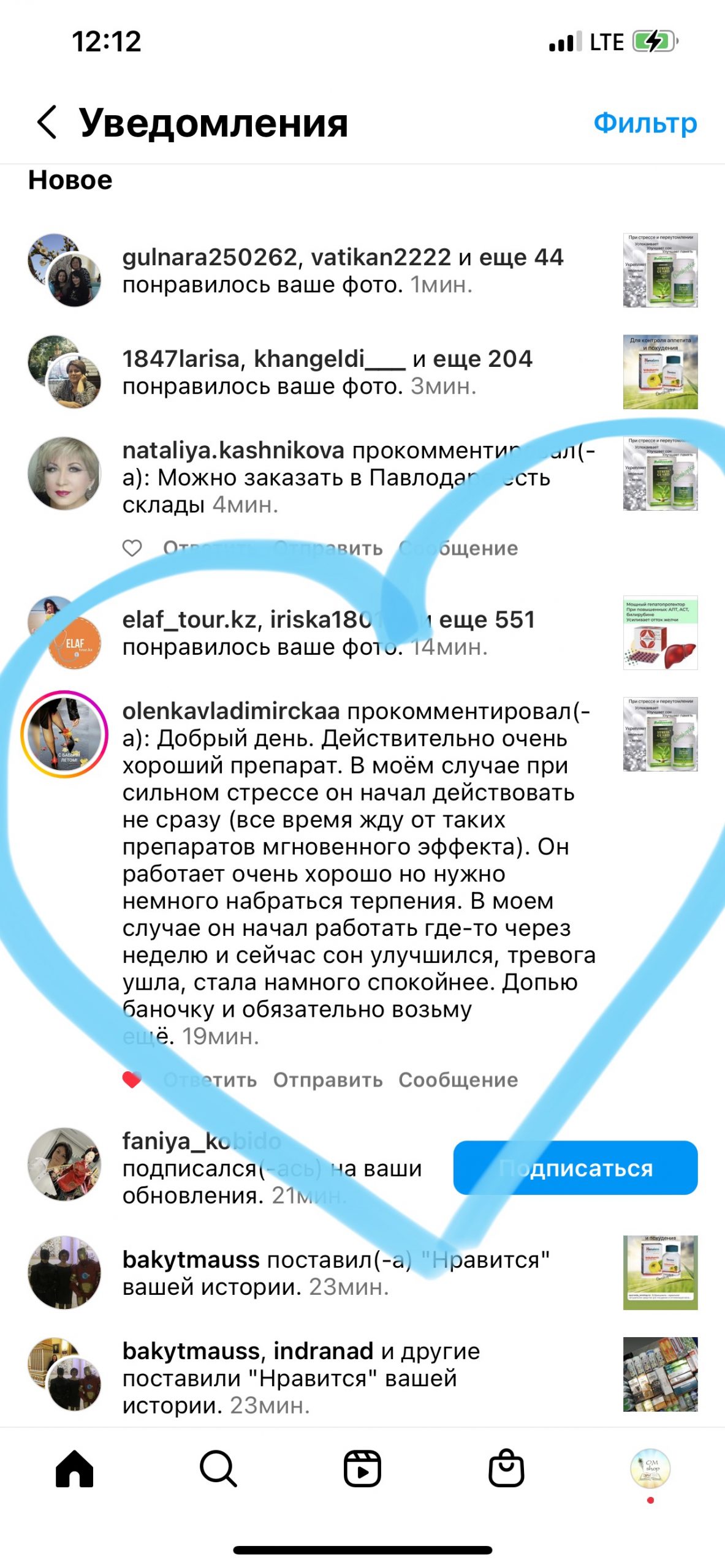Open olenkavladimirckaa's story from the avatar ring
Image resolution: width=725 pixels, height=1568 pixels.
tap(64, 734)
